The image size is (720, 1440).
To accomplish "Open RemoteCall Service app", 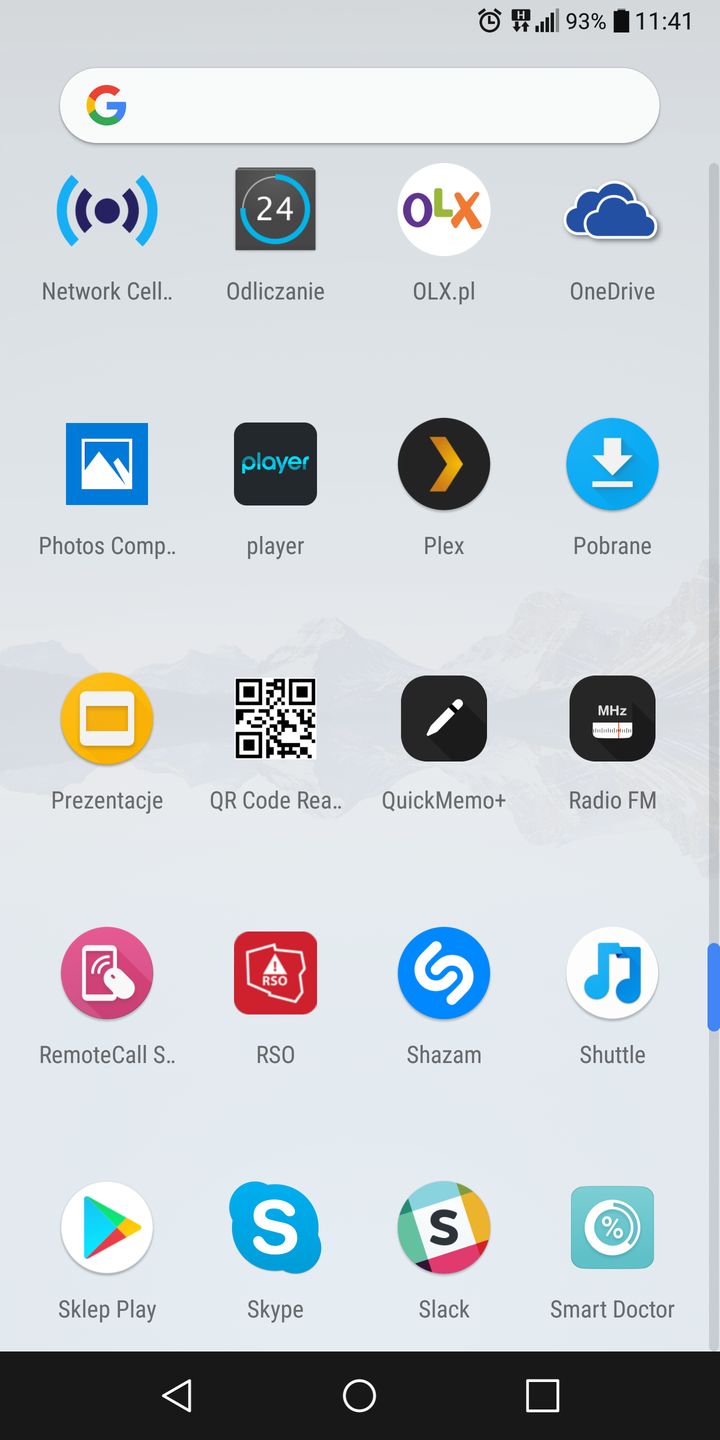I will pyautogui.click(x=107, y=973).
